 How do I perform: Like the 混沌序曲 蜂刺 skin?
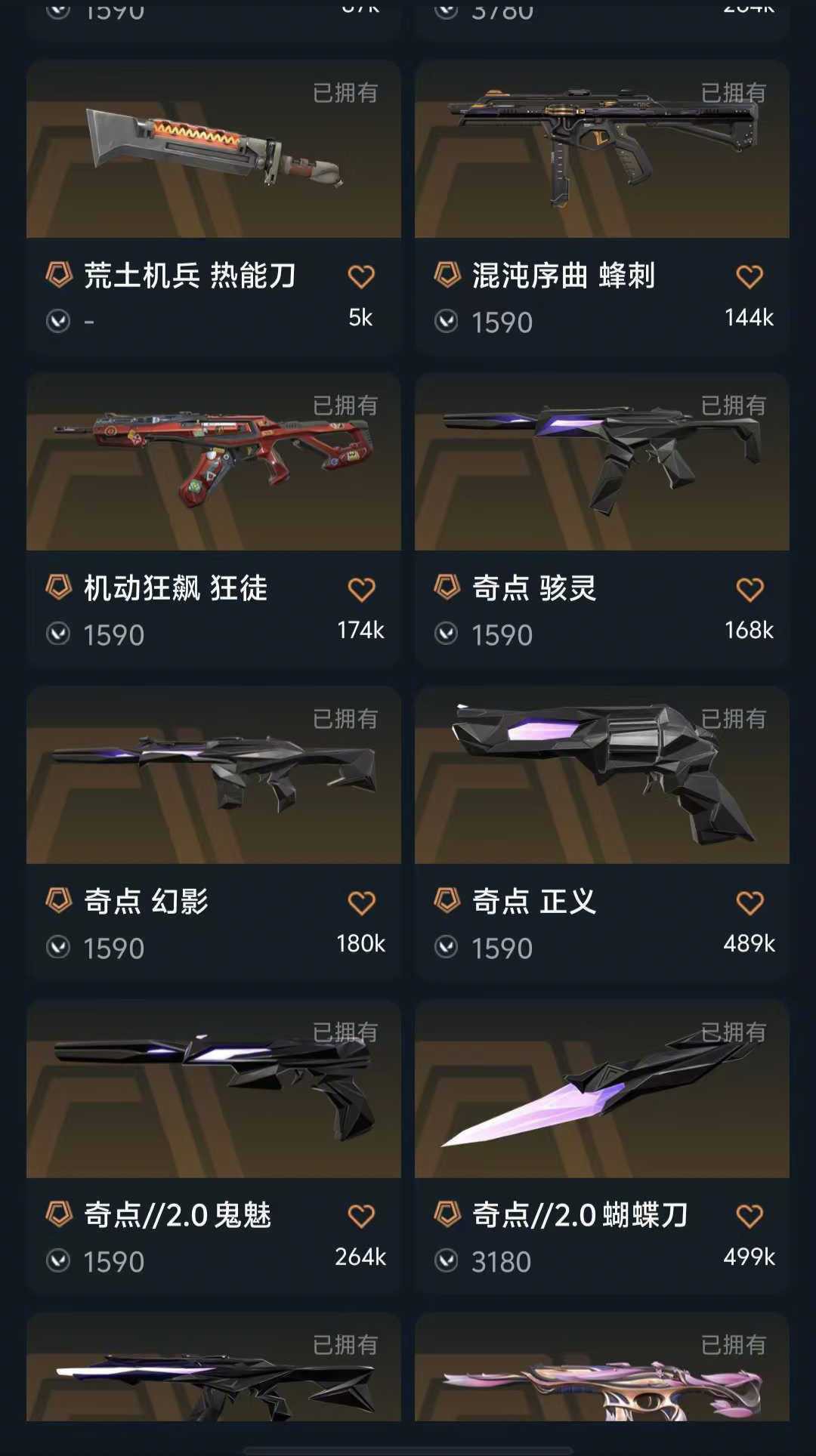[750, 276]
